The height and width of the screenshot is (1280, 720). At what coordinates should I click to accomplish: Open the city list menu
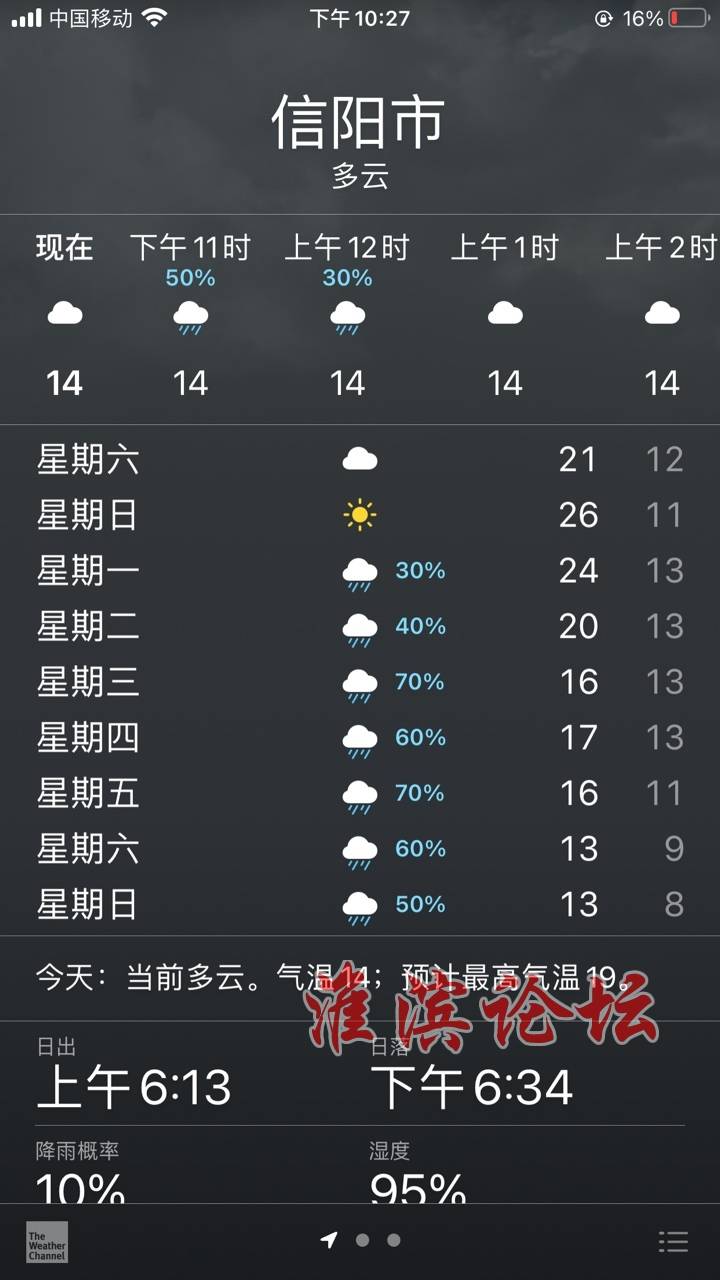tap(673, 1241)
